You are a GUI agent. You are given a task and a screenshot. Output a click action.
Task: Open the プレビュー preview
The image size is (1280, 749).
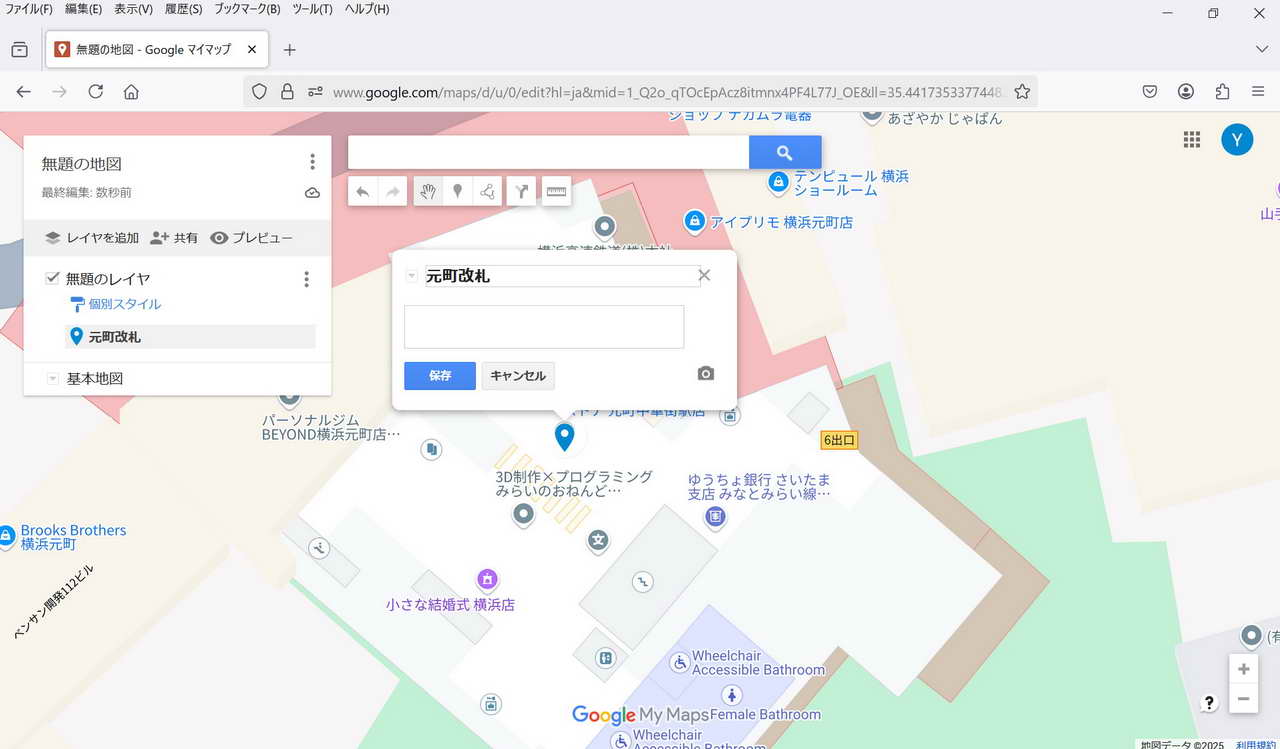tap(251, 238)
